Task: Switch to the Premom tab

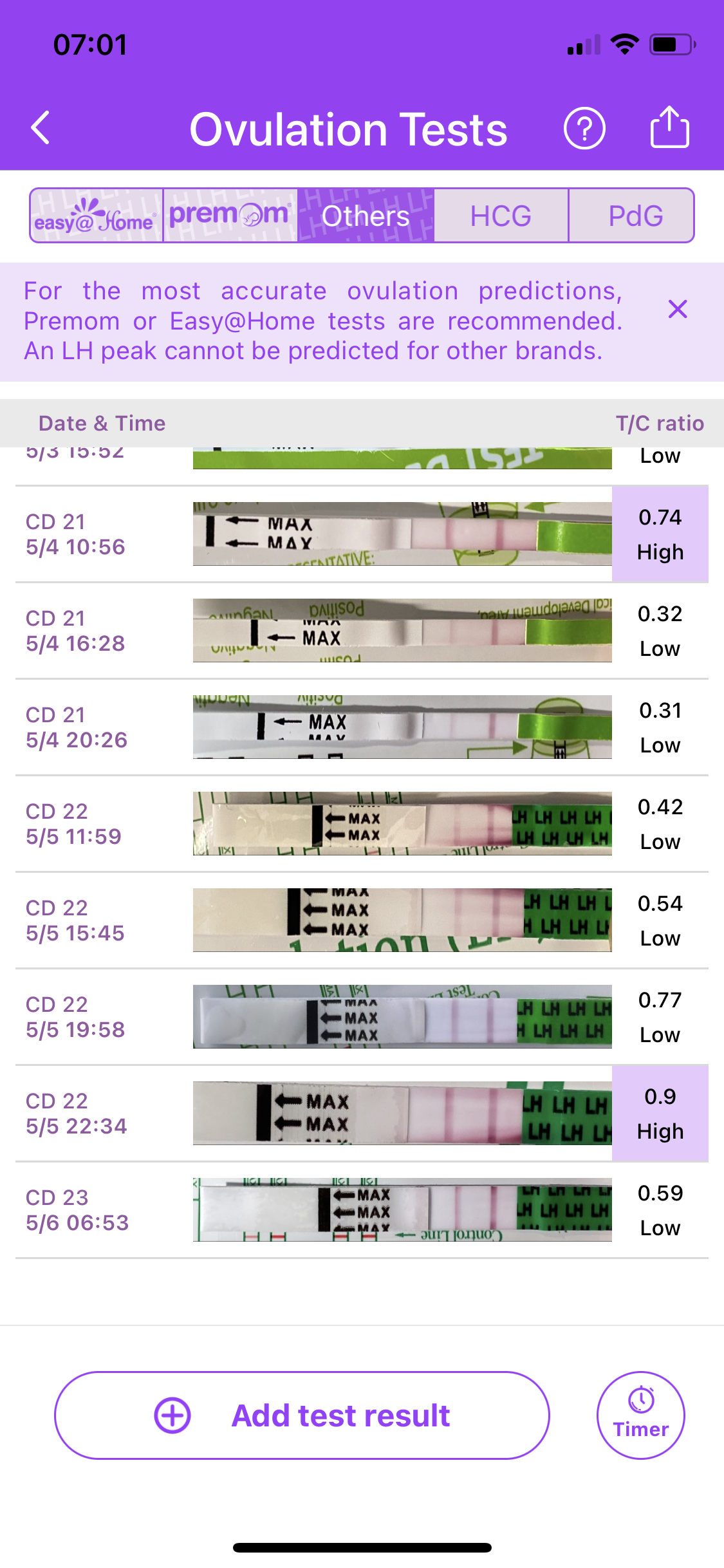Action: [x=230, y=216]
